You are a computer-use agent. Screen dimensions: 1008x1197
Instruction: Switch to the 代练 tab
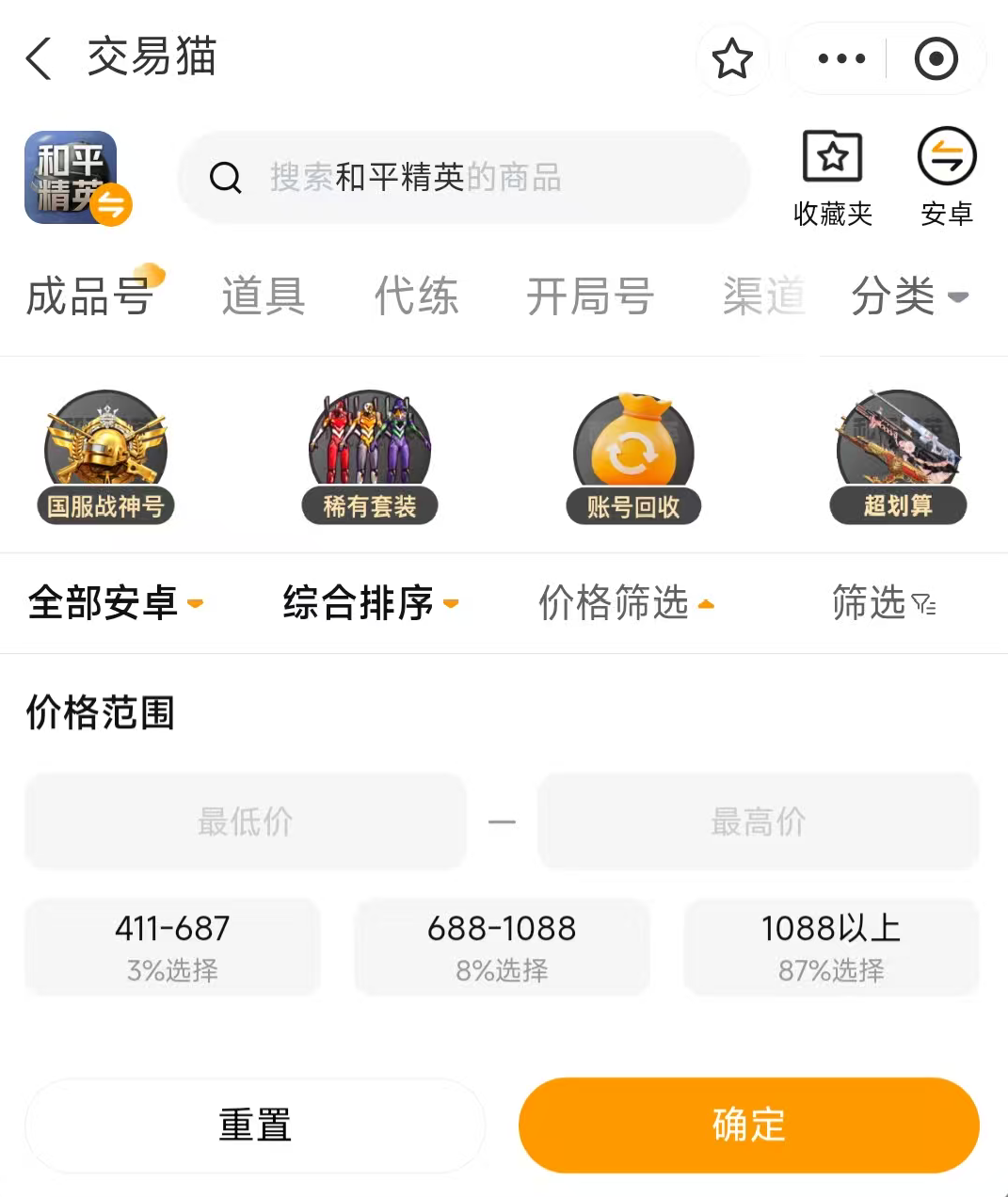click(416, 296)
